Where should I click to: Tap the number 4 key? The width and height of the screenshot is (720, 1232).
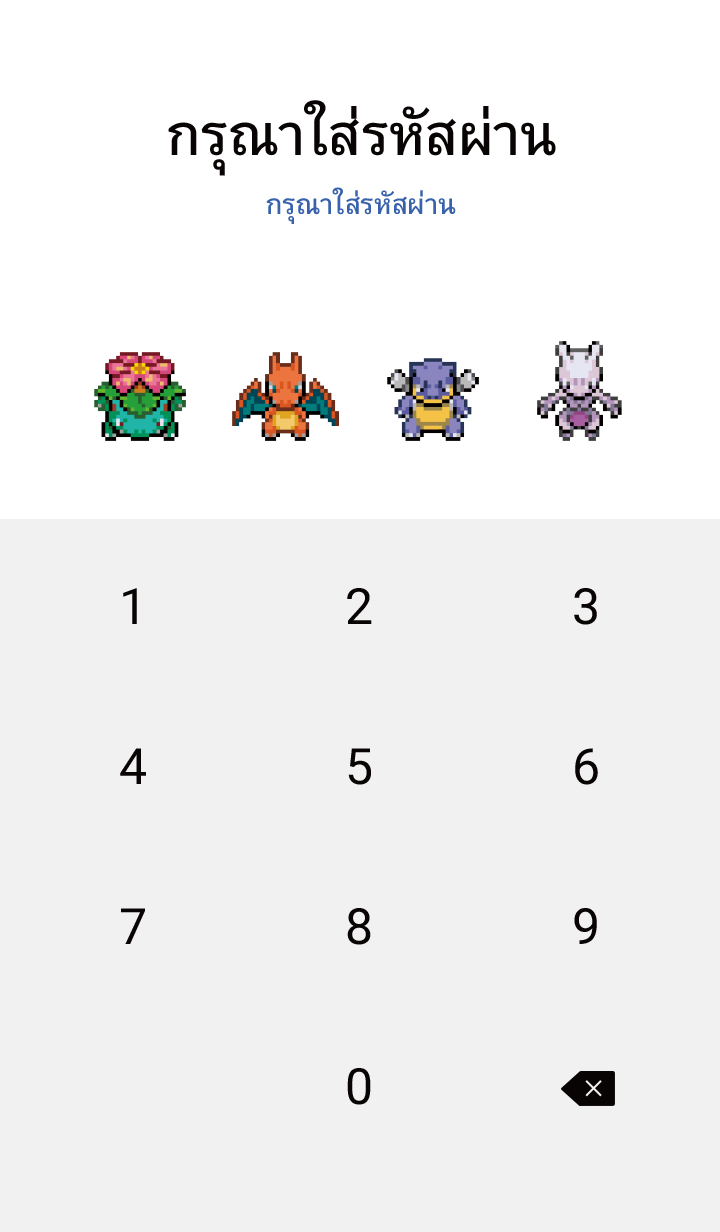point(132,767)
